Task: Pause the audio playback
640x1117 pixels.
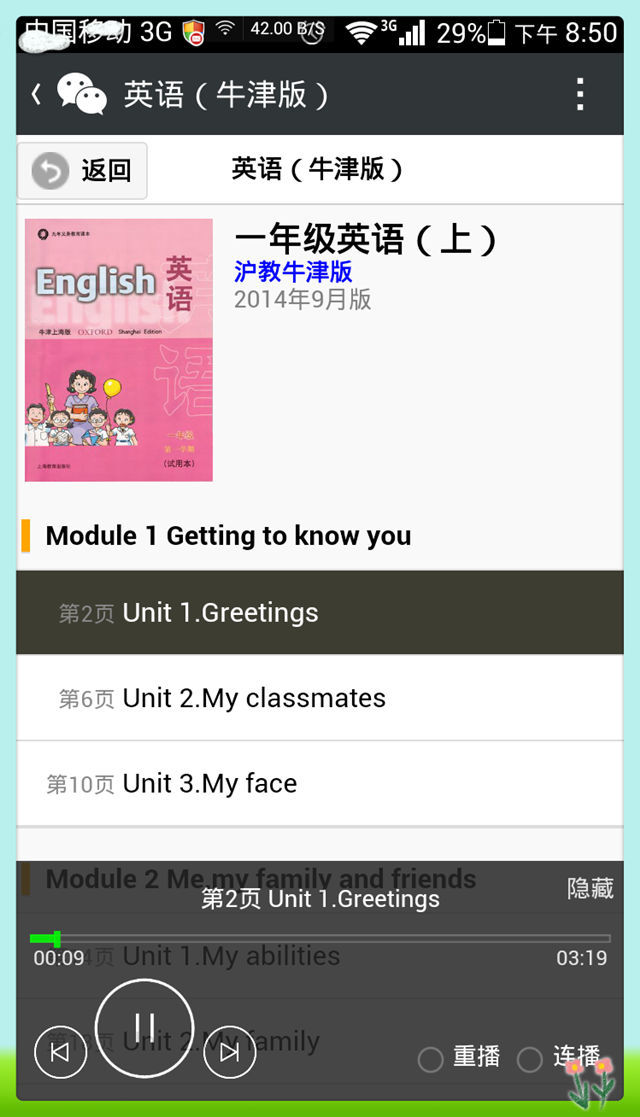Action: [145, 1027]
